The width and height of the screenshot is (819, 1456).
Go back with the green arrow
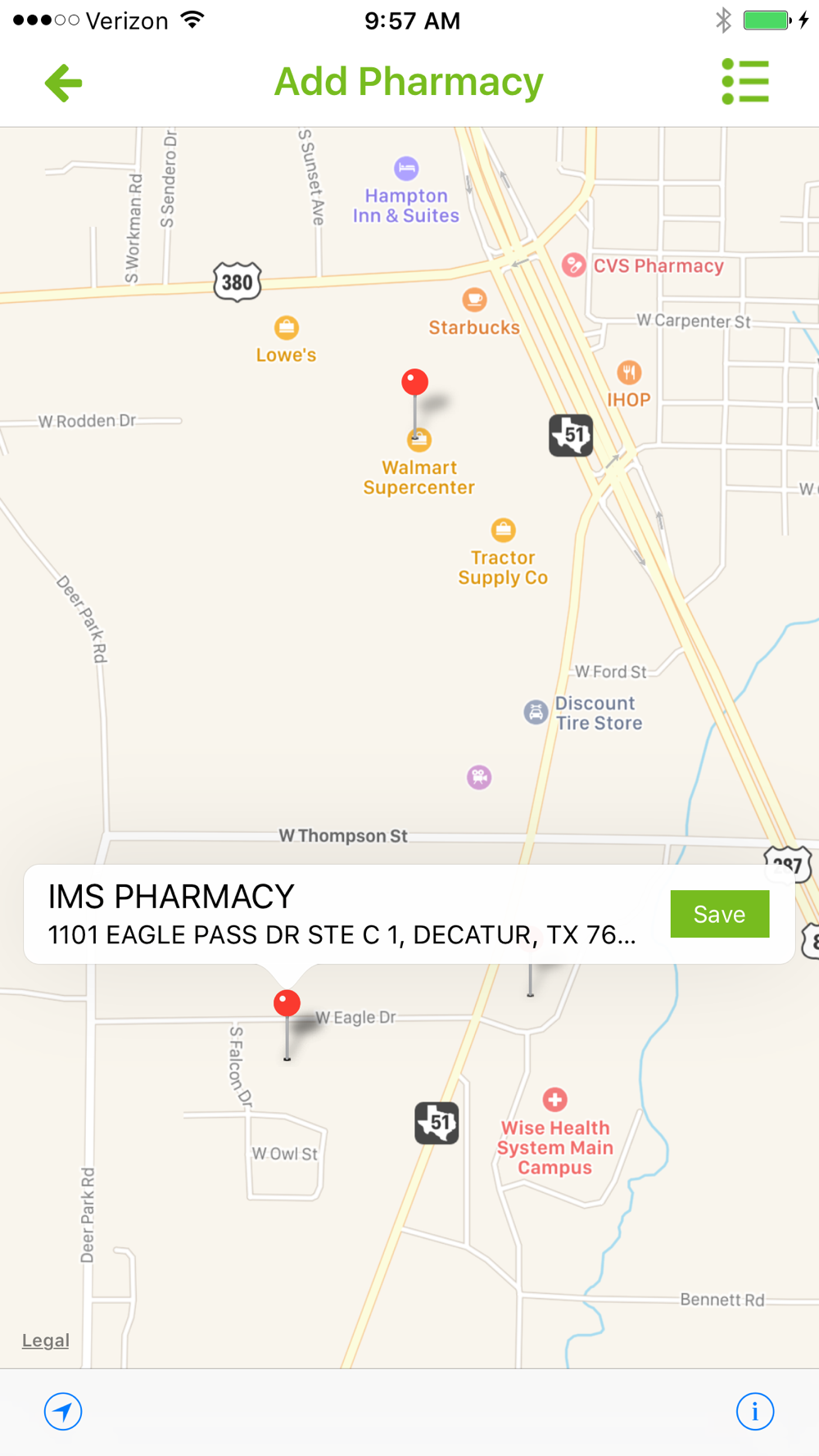(x=64, y=83)
